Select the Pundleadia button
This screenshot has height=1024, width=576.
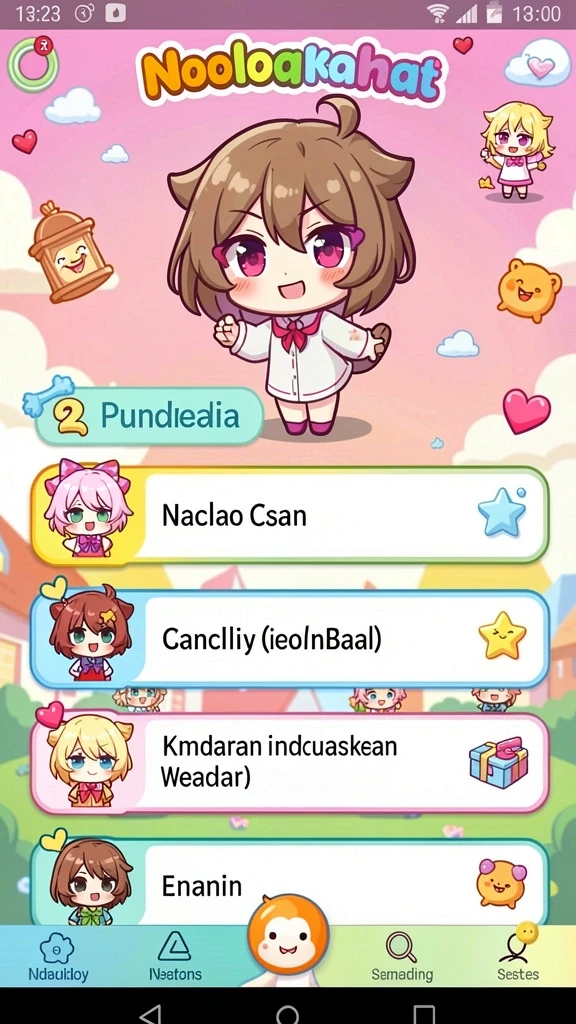coord(149,416)
